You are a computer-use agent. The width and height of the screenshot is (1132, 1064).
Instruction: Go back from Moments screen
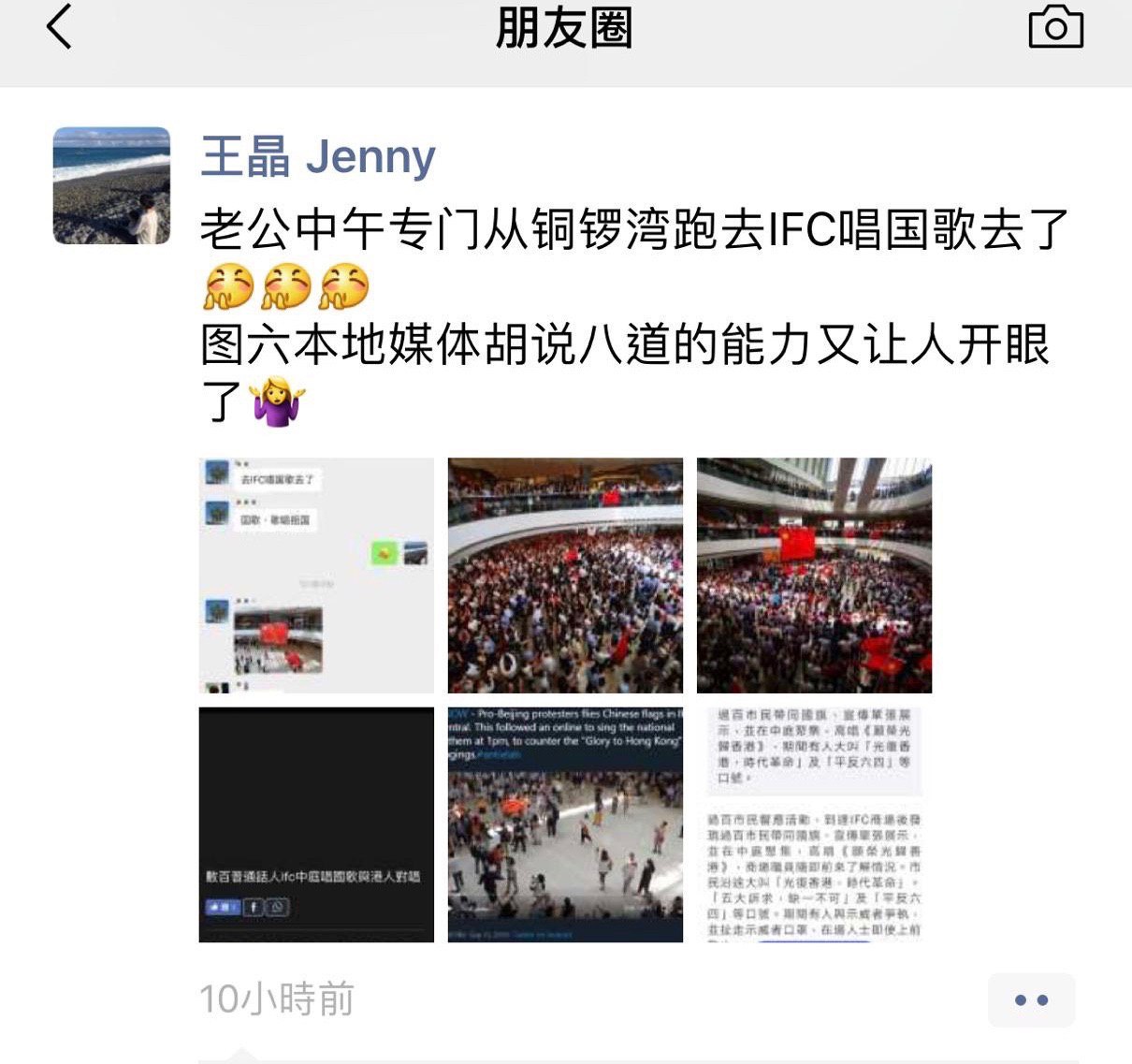58,27
